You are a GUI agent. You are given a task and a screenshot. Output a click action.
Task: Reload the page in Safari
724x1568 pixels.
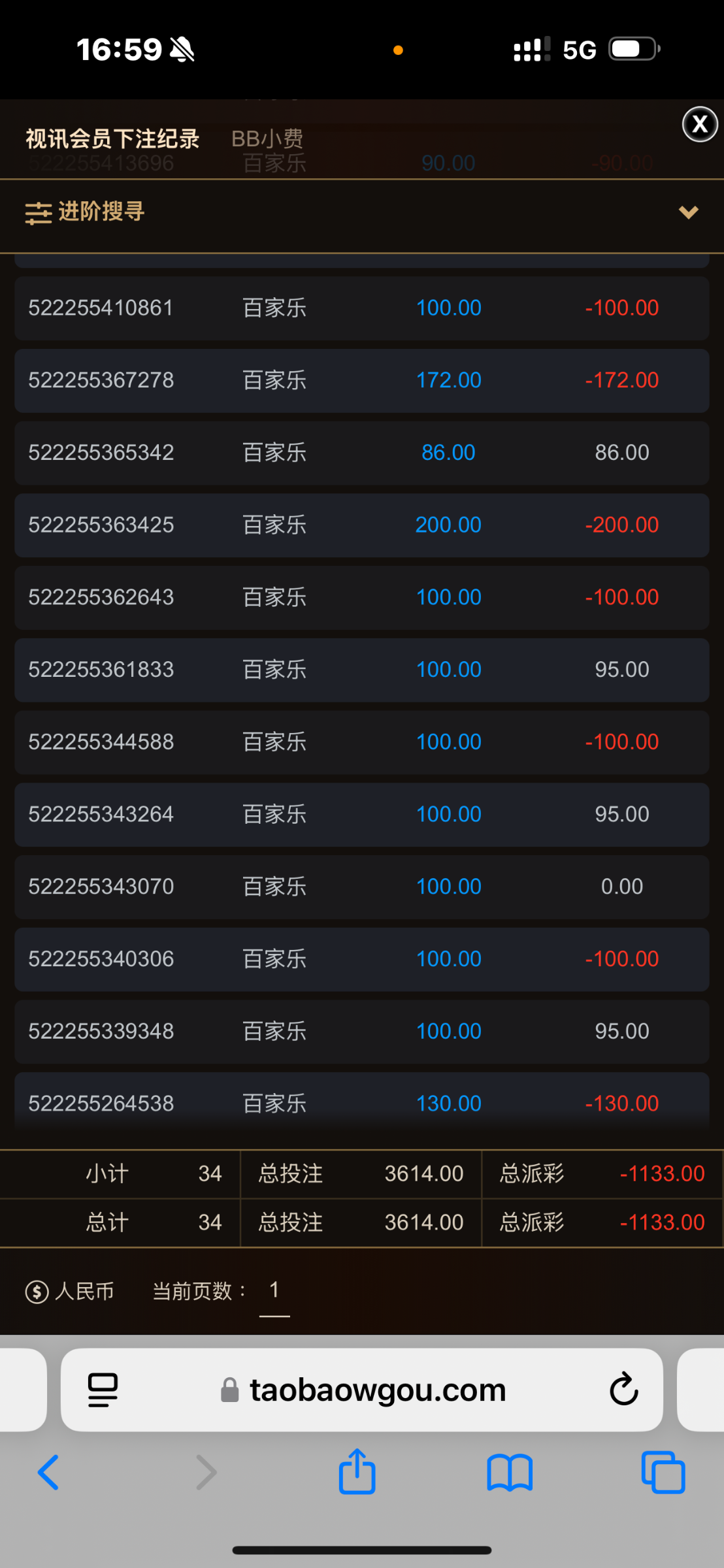(623, 1390)
